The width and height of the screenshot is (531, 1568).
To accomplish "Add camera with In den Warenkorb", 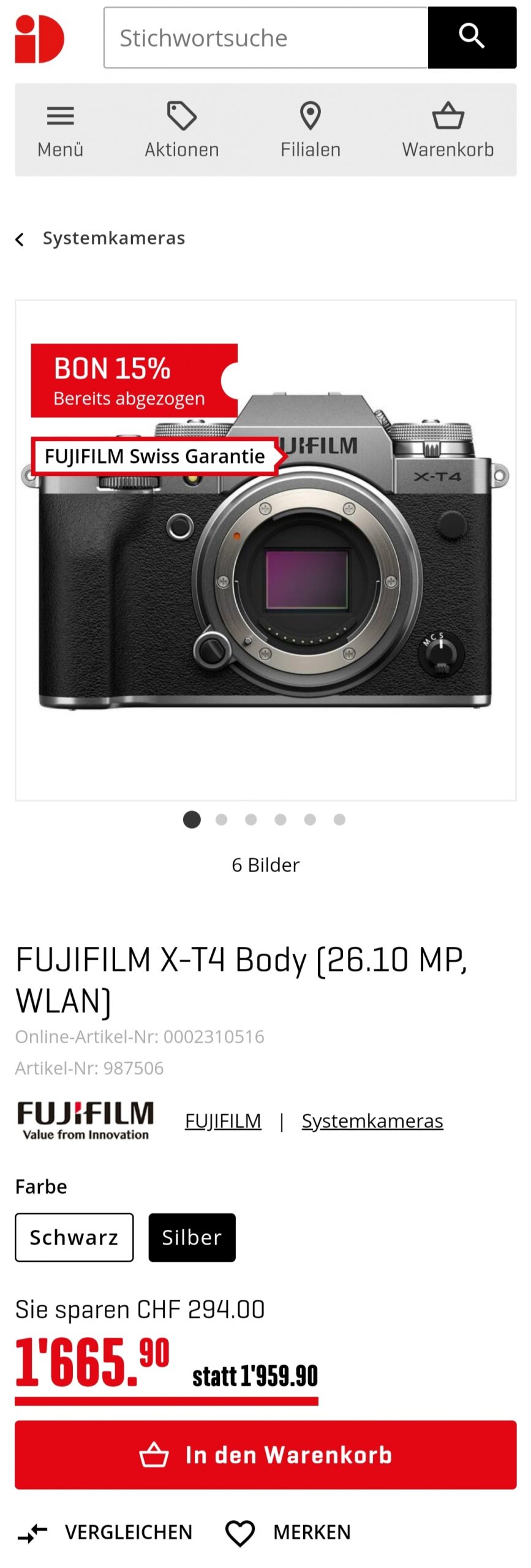I will tap(265, 1454).
